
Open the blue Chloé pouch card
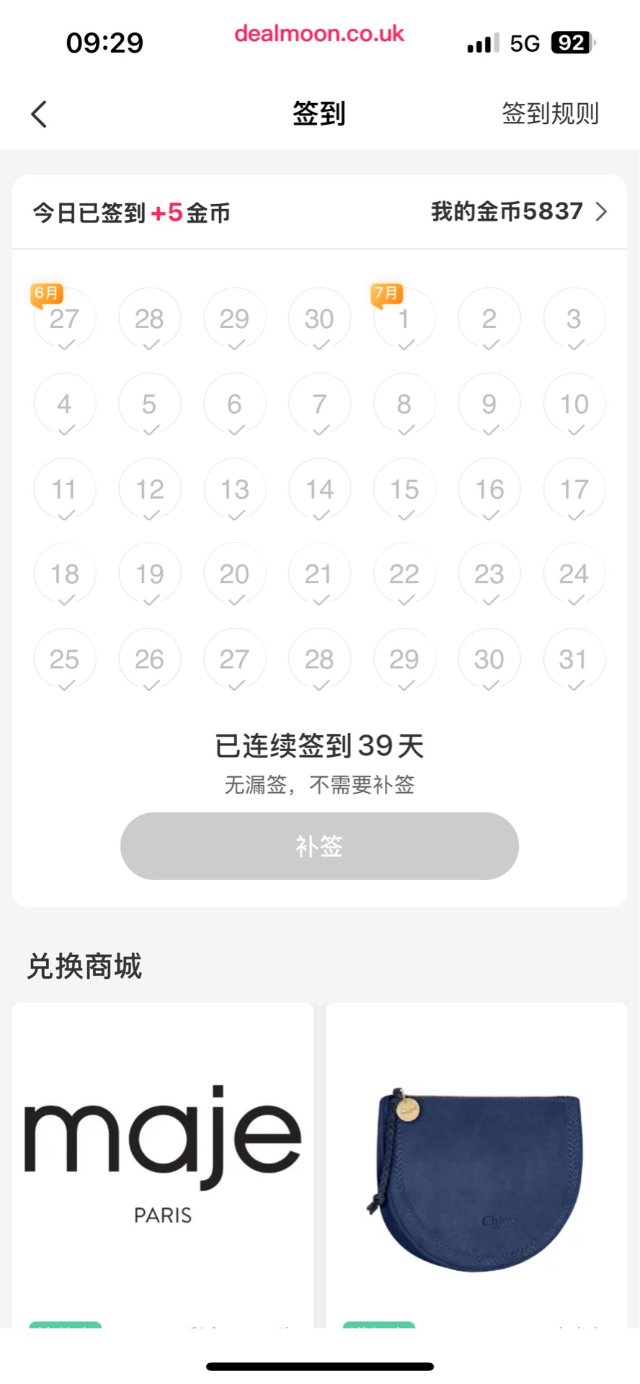click(x=476, y=1160)
